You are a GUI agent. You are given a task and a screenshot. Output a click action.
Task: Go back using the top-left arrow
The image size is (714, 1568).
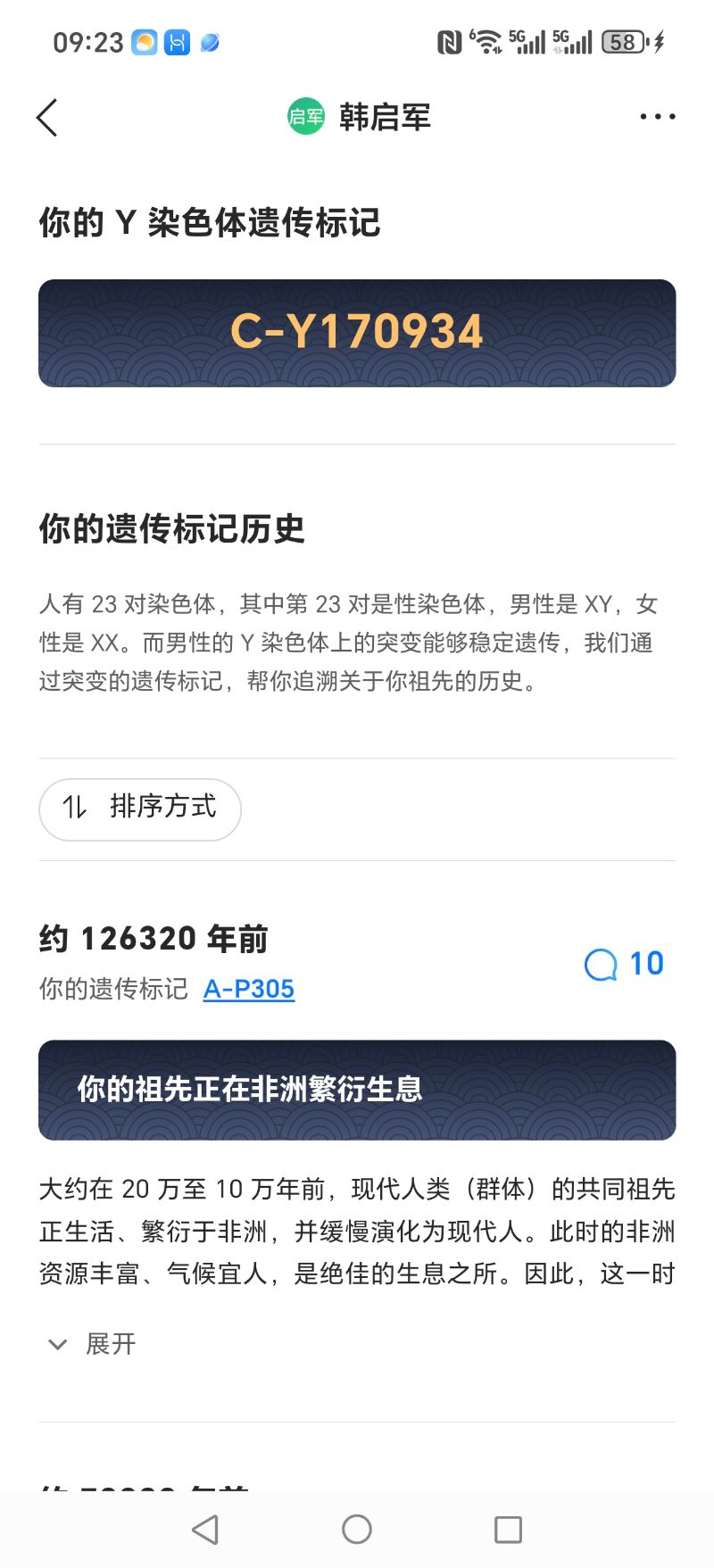click(47, 117)
